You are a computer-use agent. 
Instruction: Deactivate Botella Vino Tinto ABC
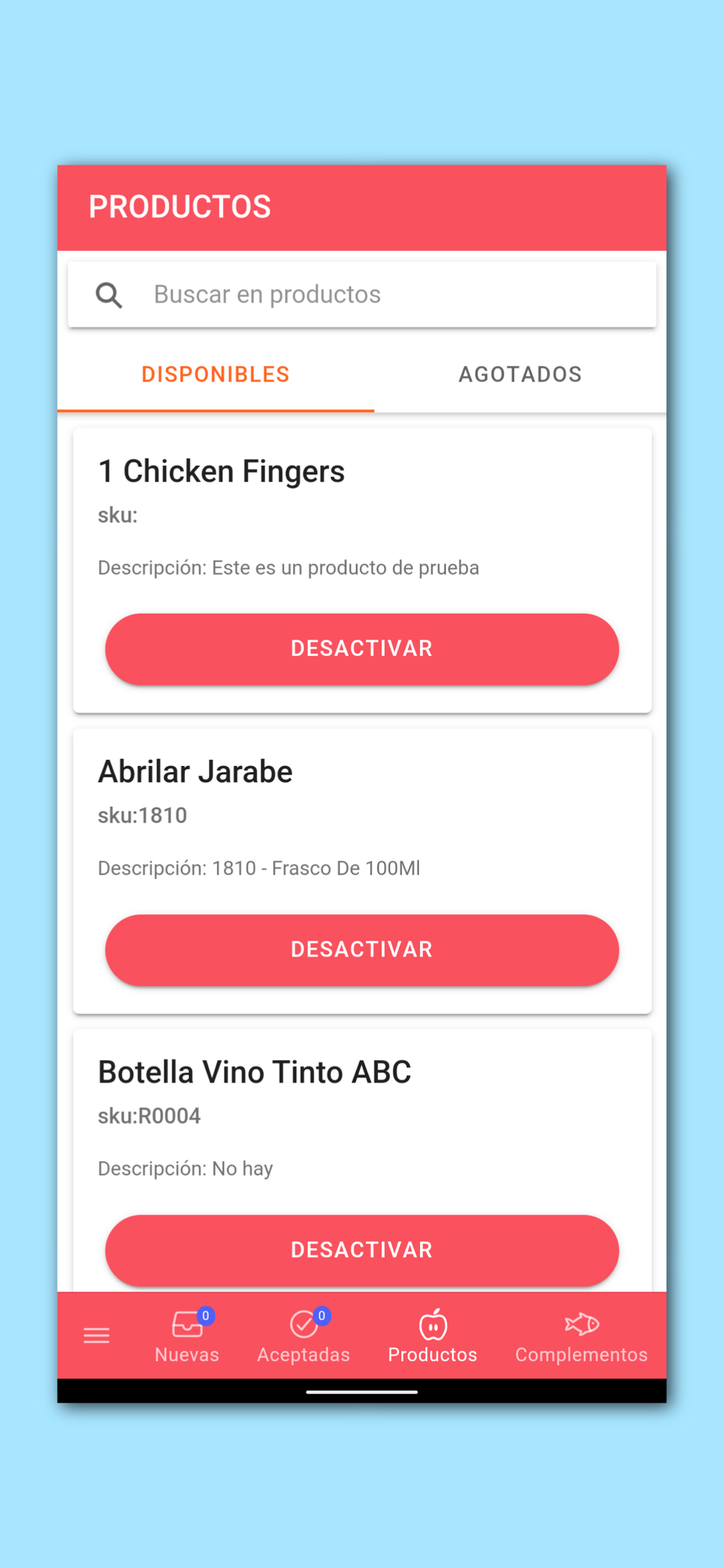coord(362,1250)
